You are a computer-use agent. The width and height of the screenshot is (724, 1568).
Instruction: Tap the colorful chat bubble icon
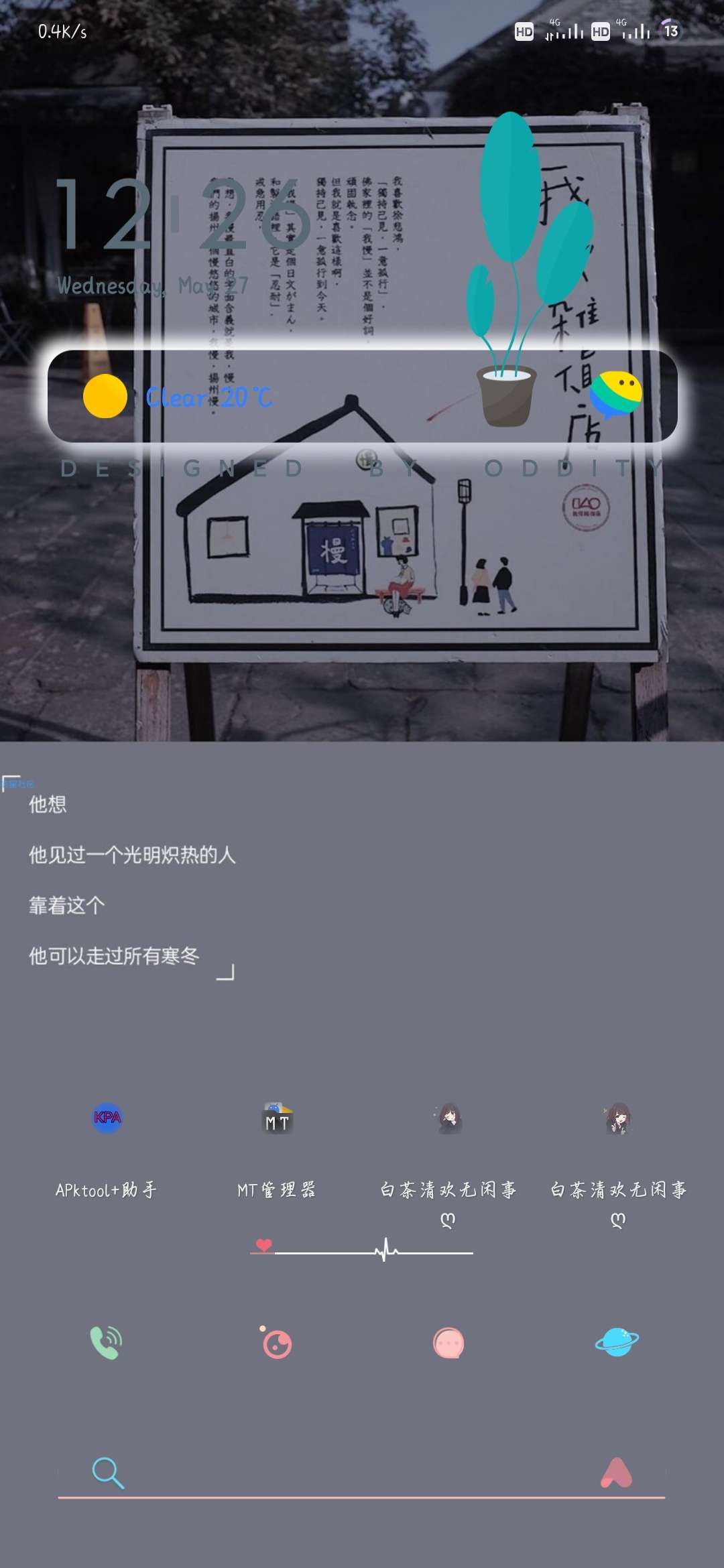click(x=616, y=394)
